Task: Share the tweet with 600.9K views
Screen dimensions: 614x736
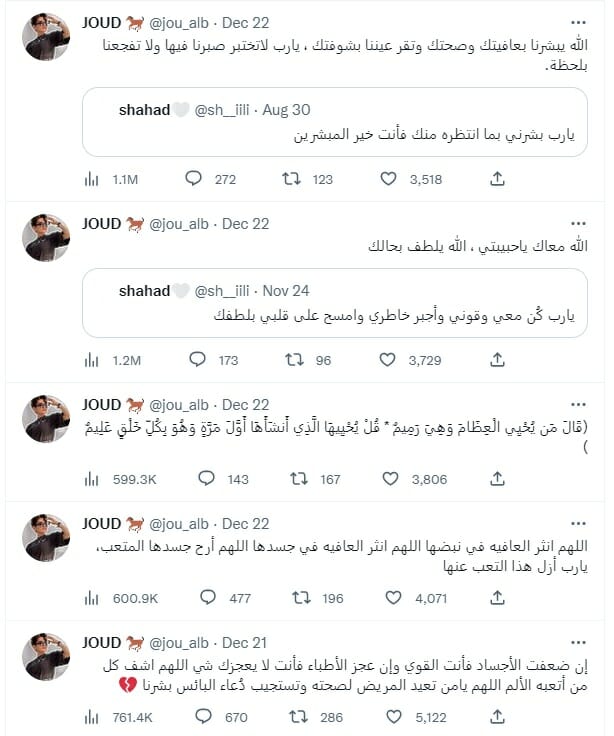Action: 497,598
